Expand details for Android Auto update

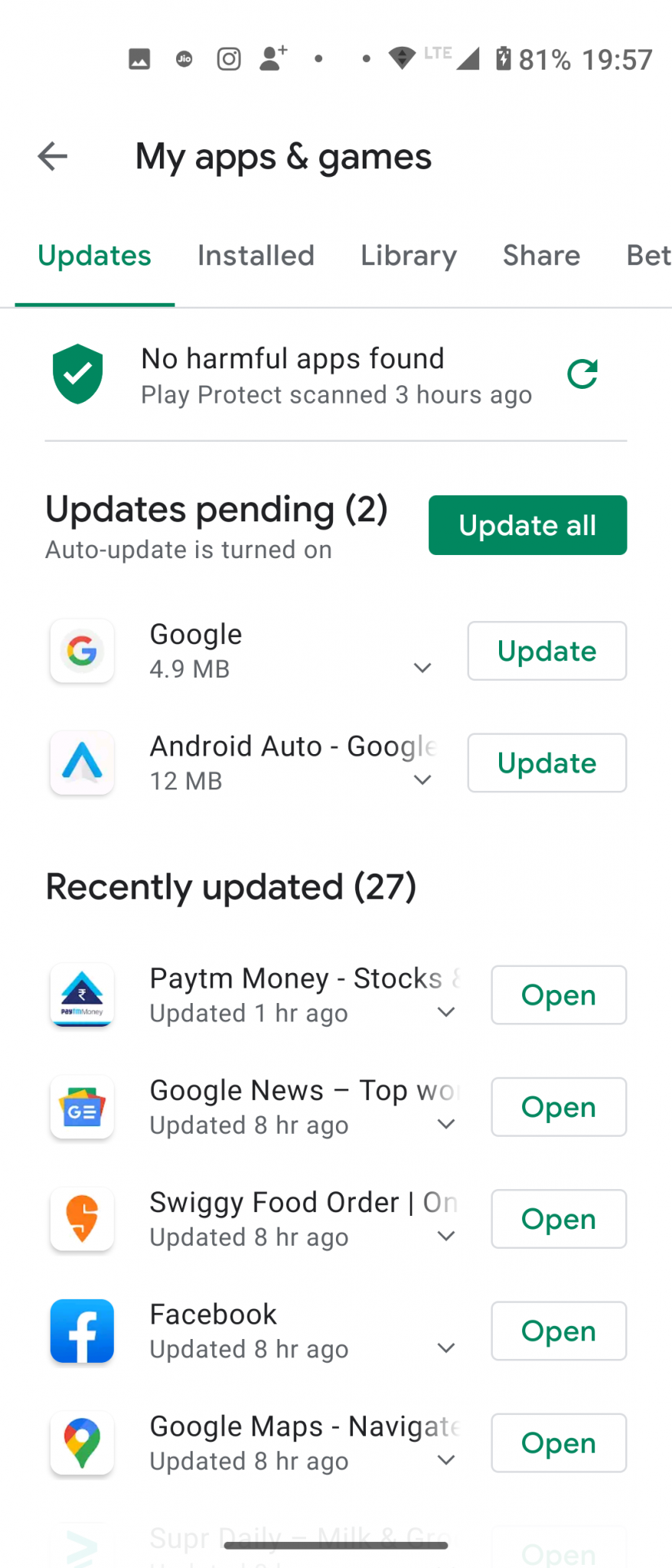(422, 779)
